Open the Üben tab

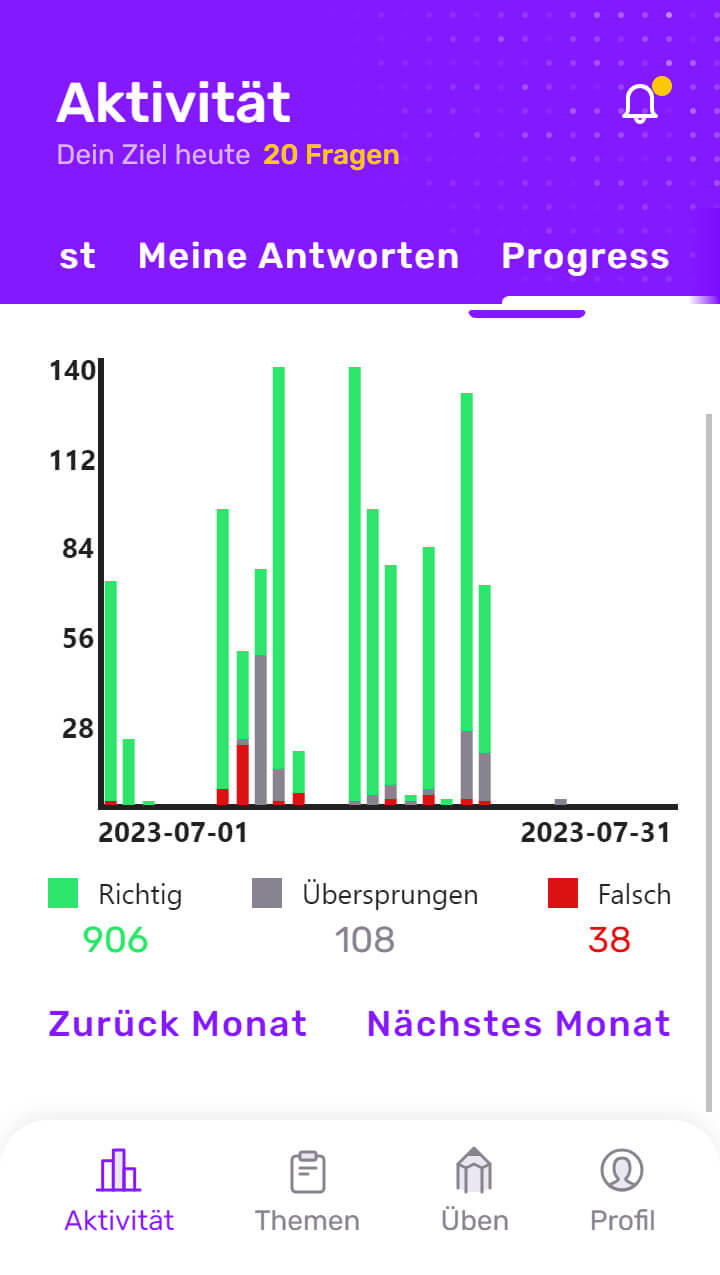click(475, 1190)
